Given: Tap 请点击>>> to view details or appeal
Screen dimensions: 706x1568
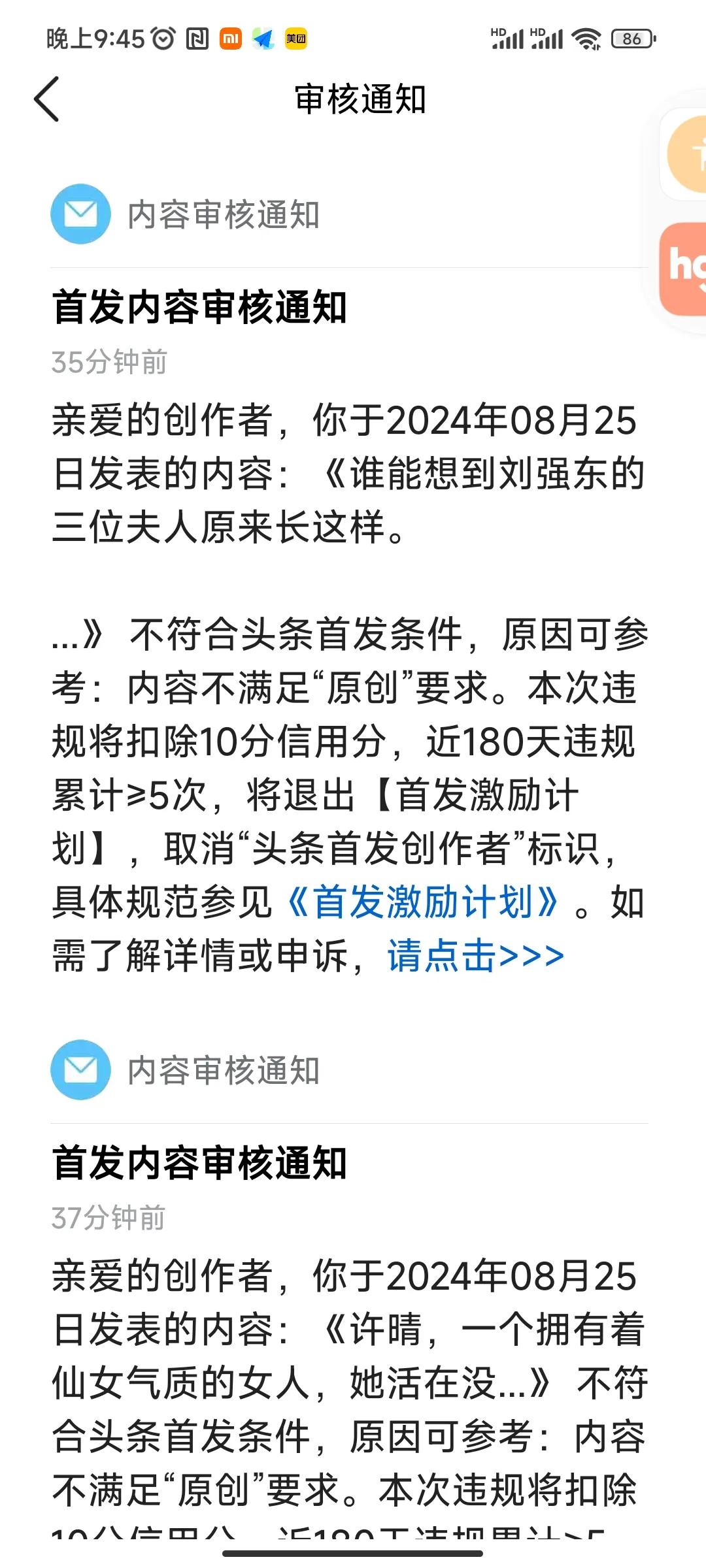Looking at the screenshot, I should (475, 956).
